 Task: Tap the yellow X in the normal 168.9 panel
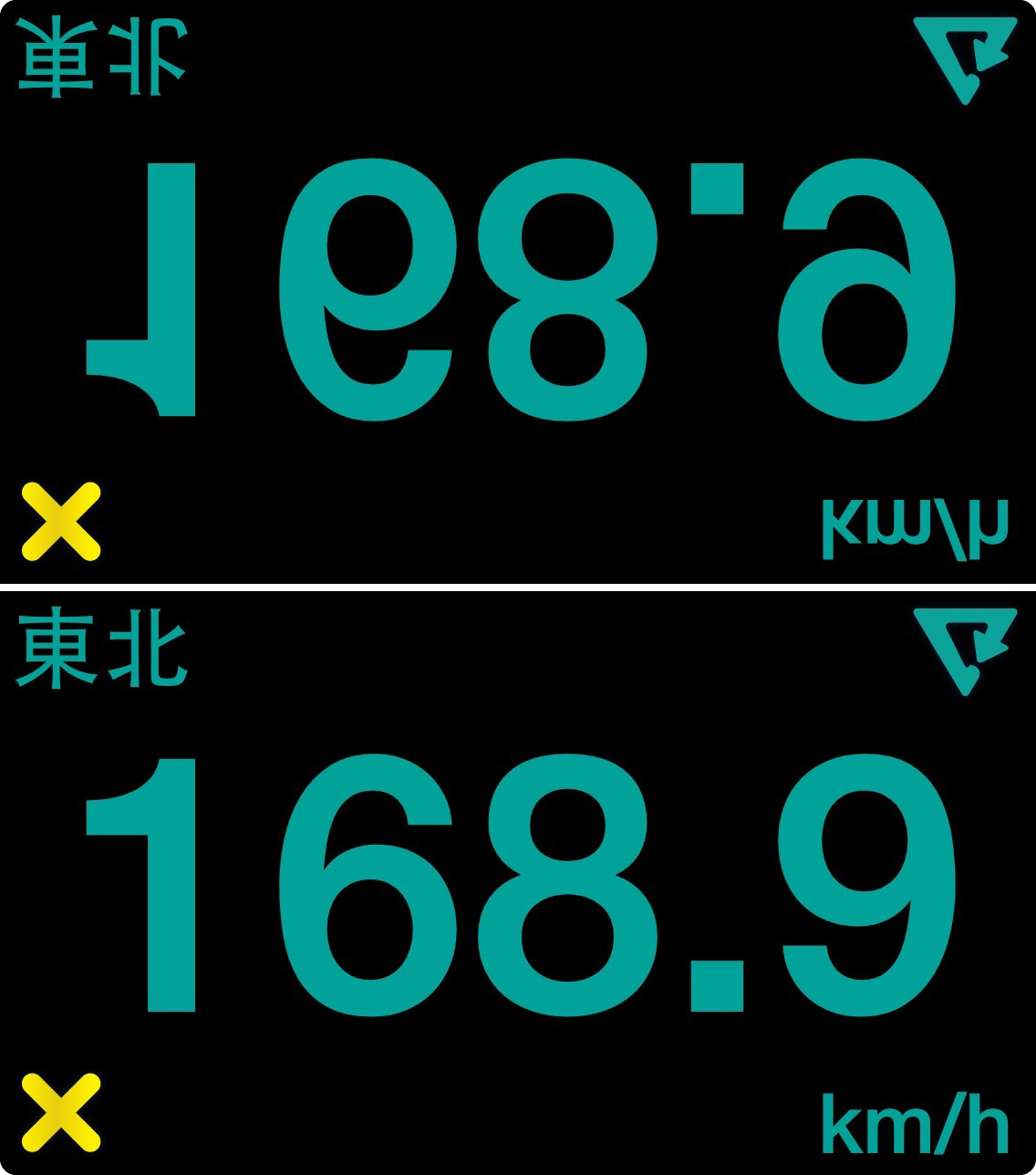pos(60,1111)
